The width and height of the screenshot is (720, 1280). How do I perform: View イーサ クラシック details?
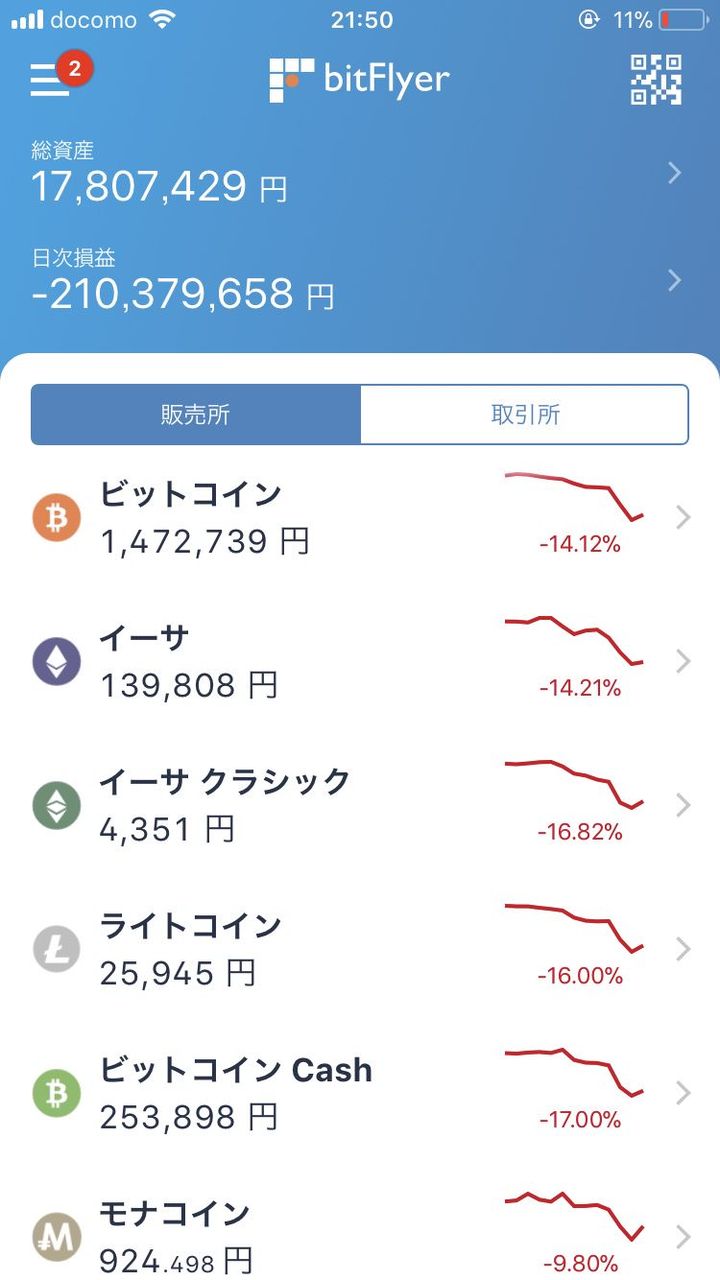click(360, 805)
